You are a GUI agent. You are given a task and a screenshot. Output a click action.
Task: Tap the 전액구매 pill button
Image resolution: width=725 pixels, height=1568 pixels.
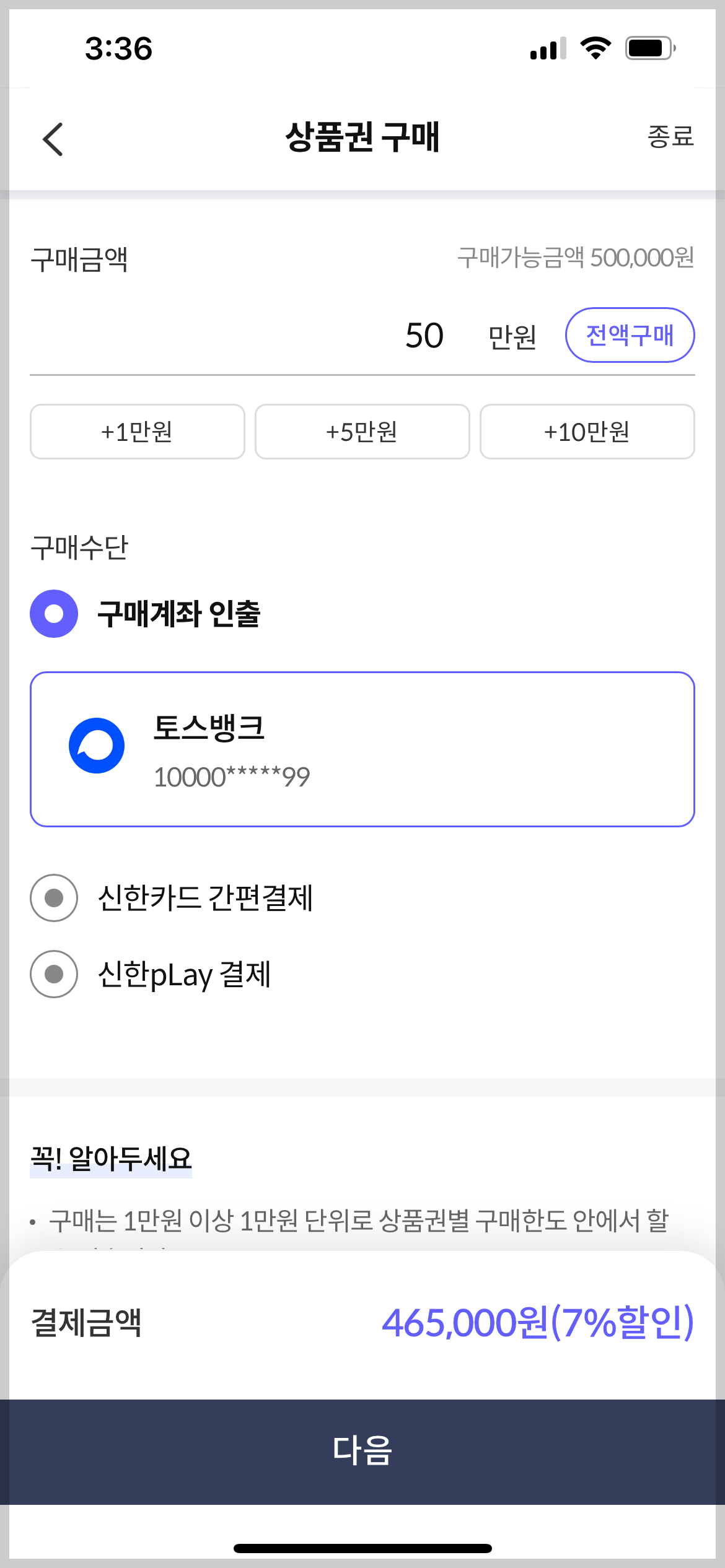630,335
